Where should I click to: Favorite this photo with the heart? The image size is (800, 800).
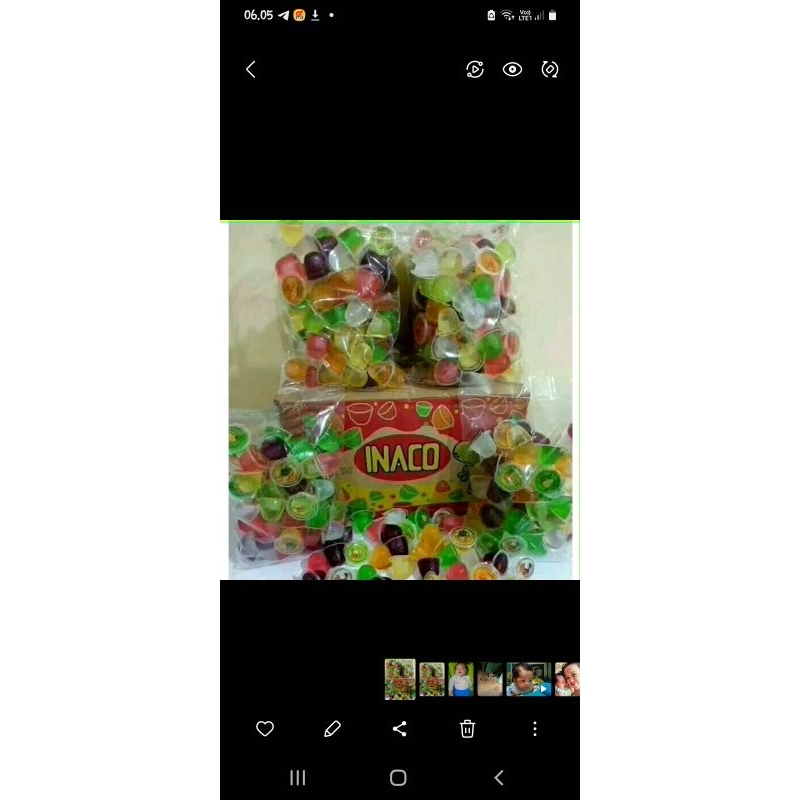[x=265, y=729]
